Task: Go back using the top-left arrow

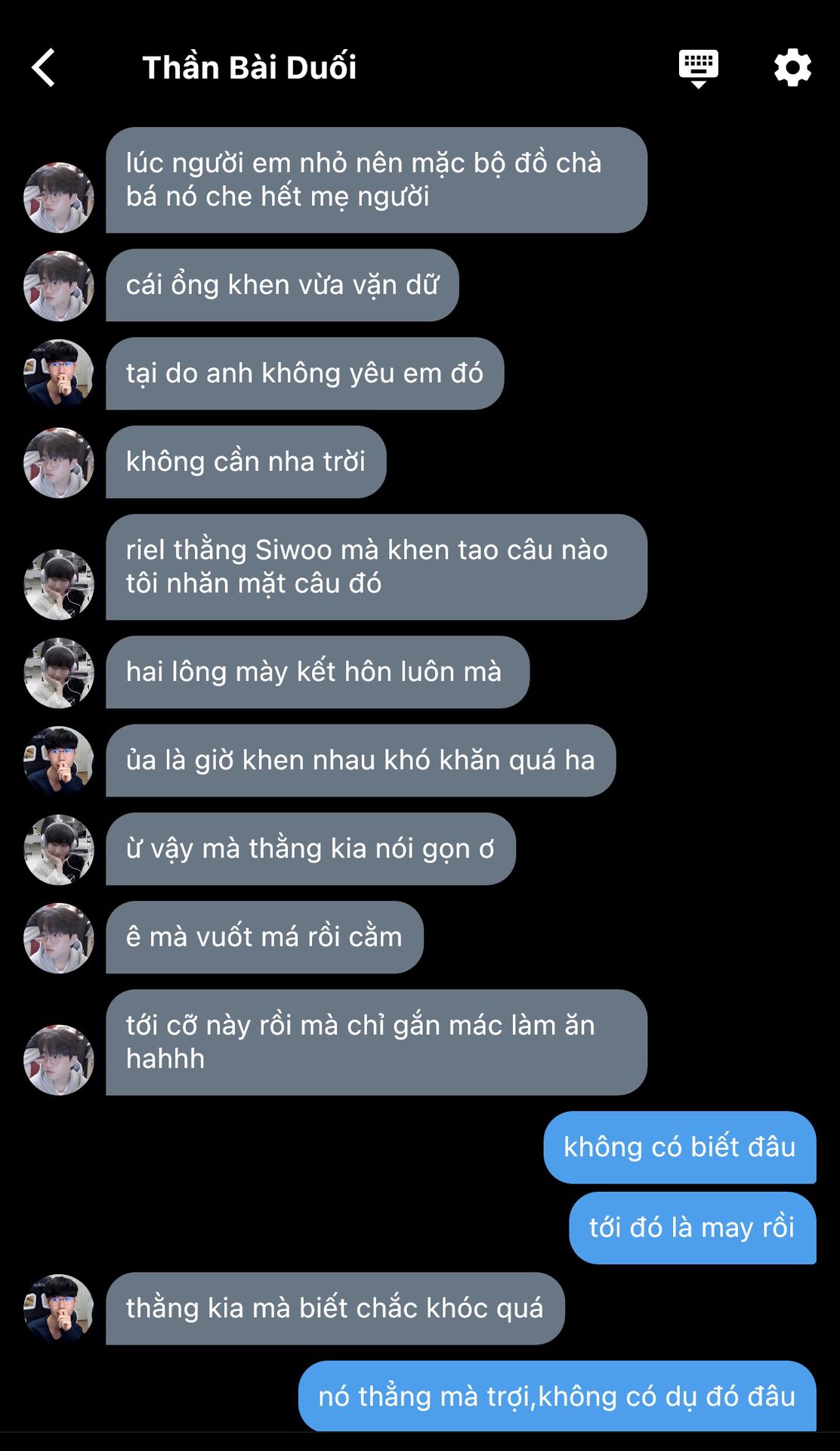Action: [x=43, y=68]
